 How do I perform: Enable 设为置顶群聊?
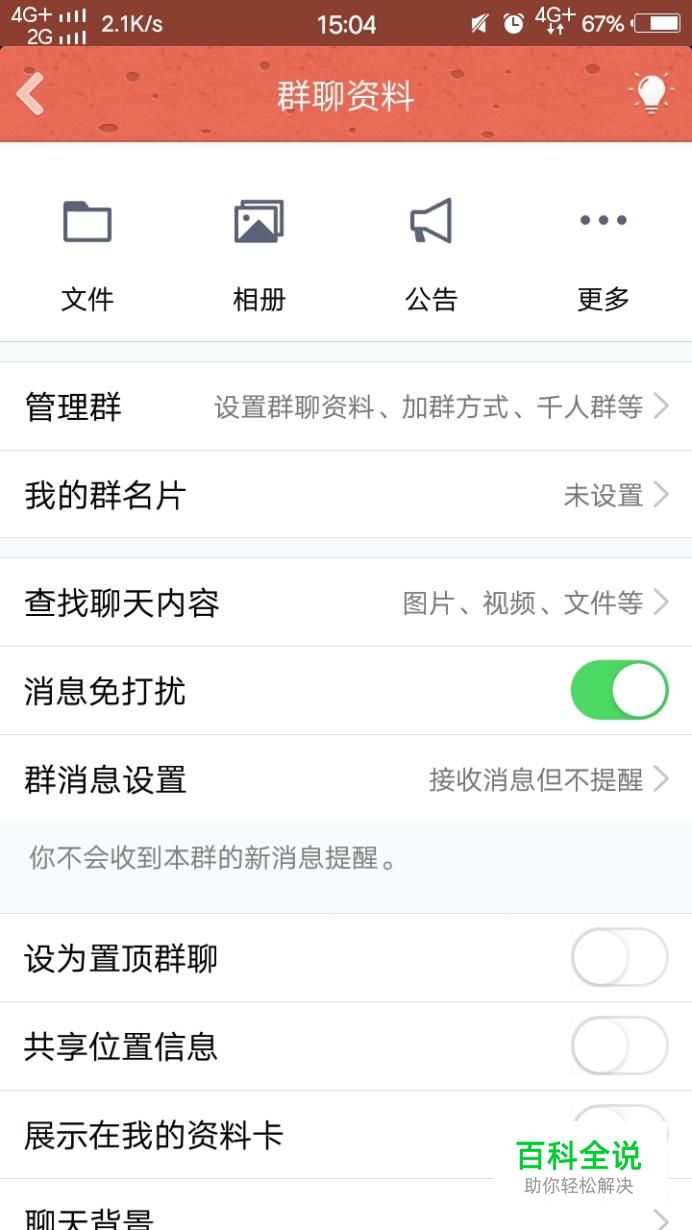[x=619, y=958]
